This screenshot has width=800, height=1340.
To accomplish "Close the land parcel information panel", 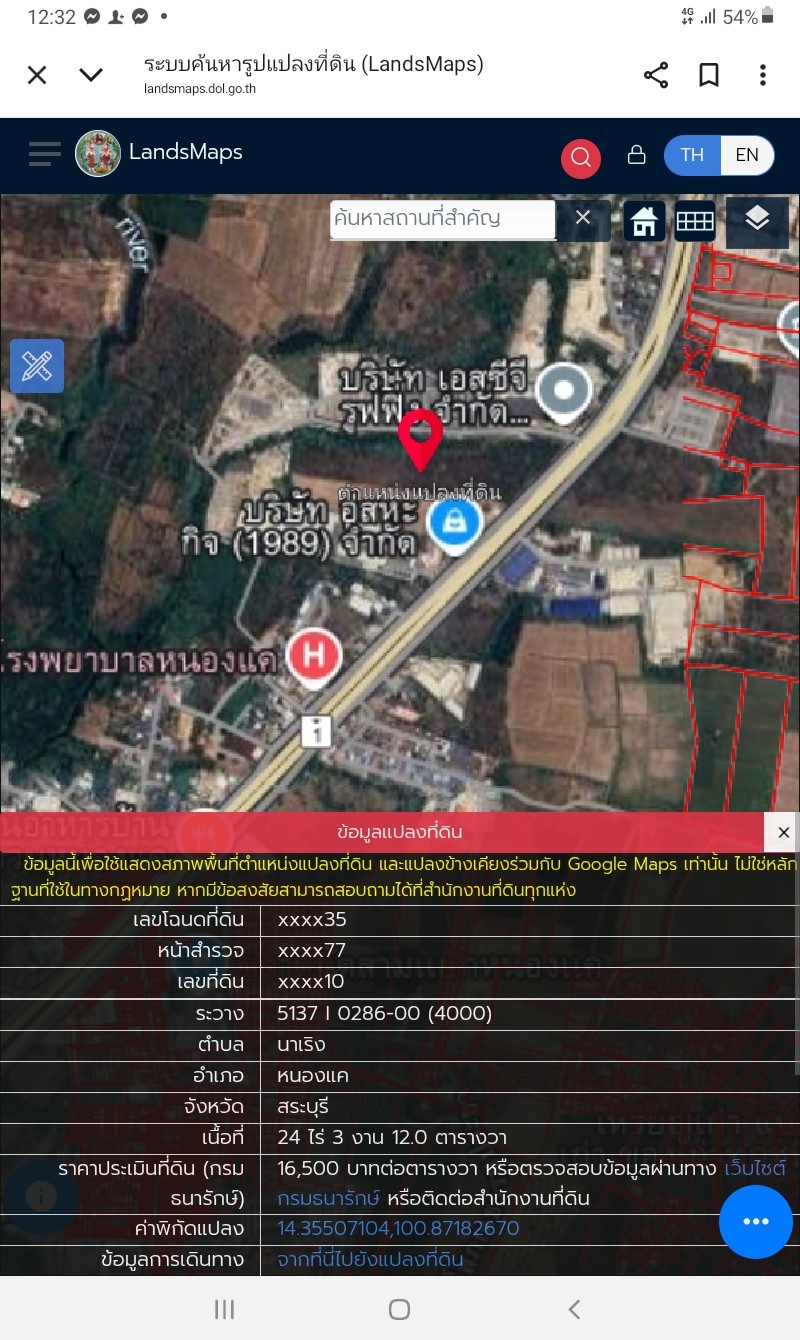I will point(783,832).
